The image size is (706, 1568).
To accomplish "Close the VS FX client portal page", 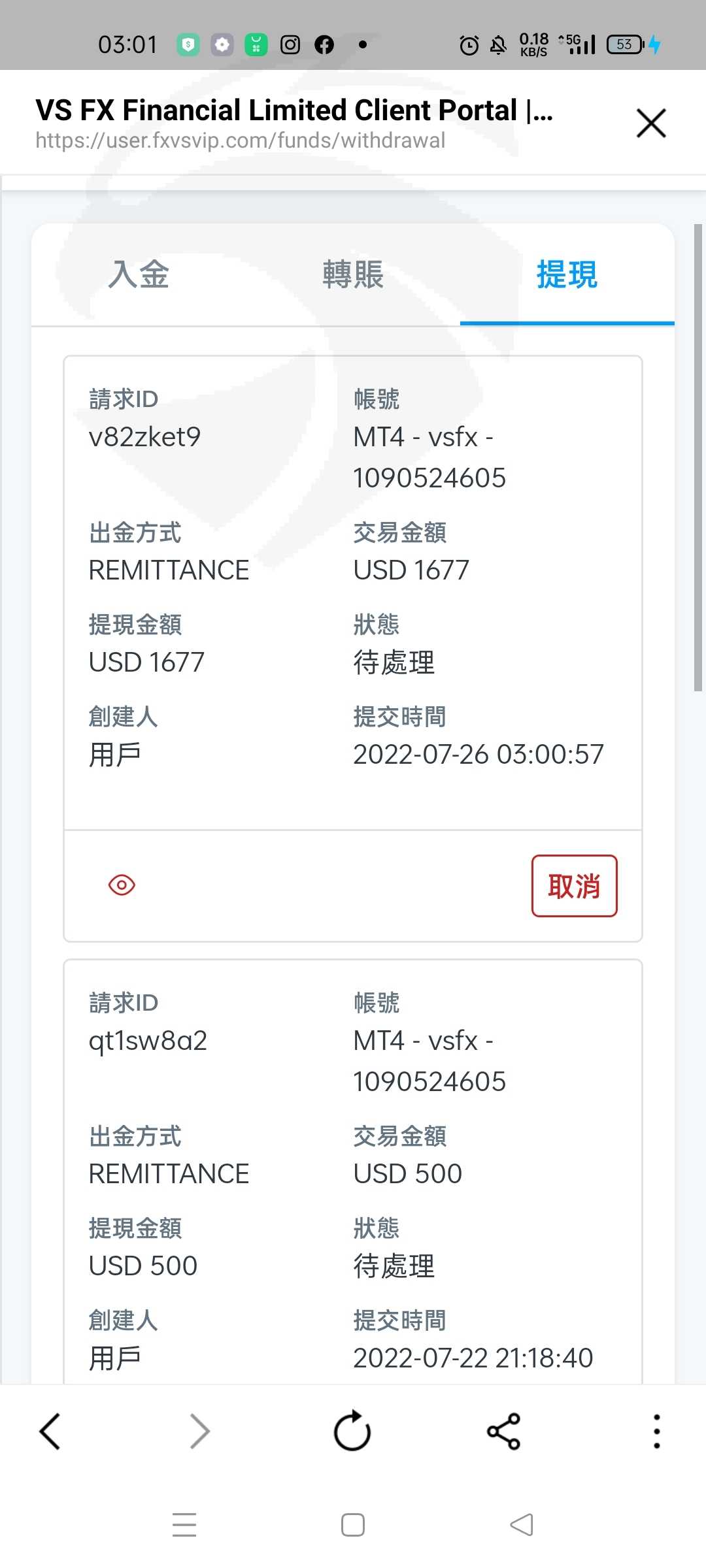I will click(651, 123).
